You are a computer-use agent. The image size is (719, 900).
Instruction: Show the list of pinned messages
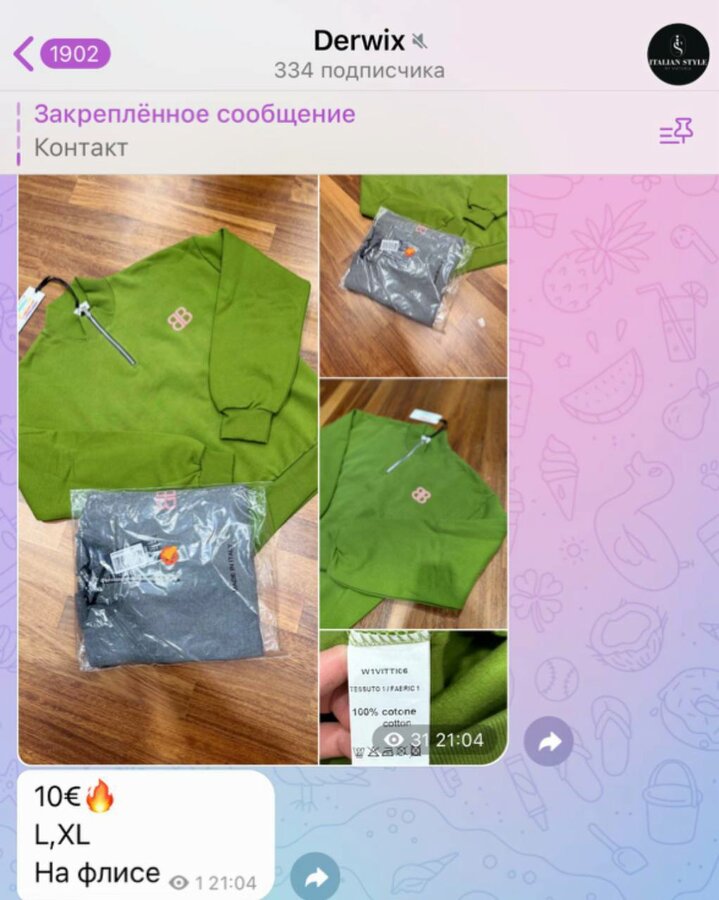[x=676, y=131]
